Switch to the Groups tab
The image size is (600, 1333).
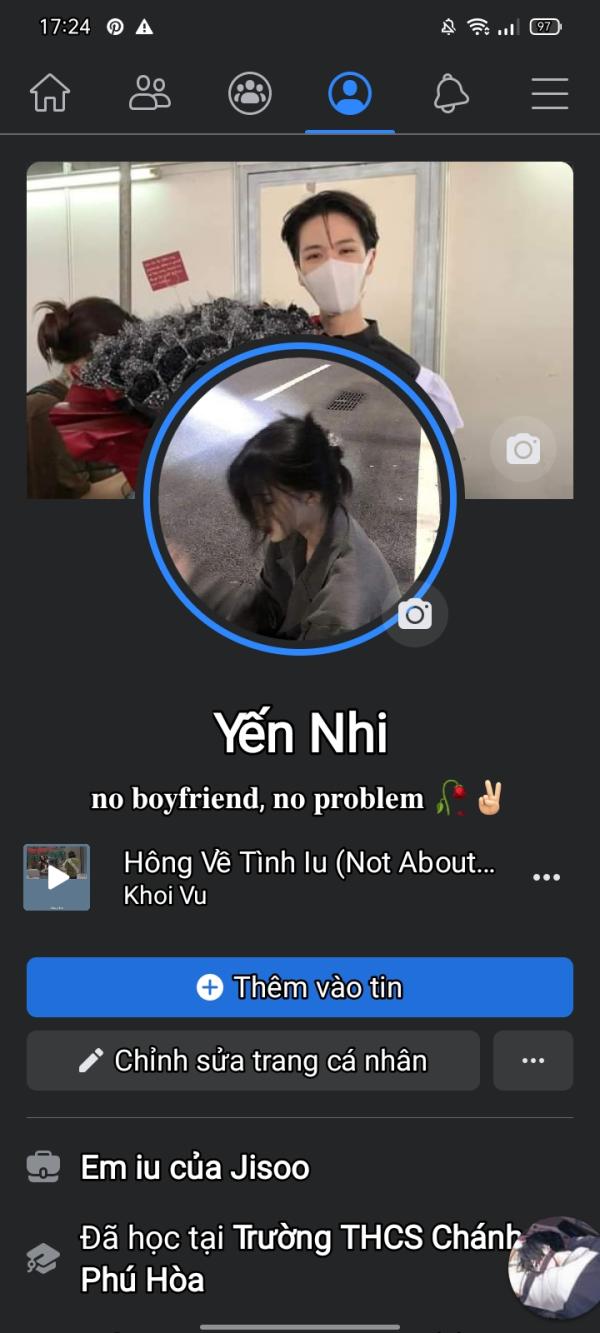point(250,93)
